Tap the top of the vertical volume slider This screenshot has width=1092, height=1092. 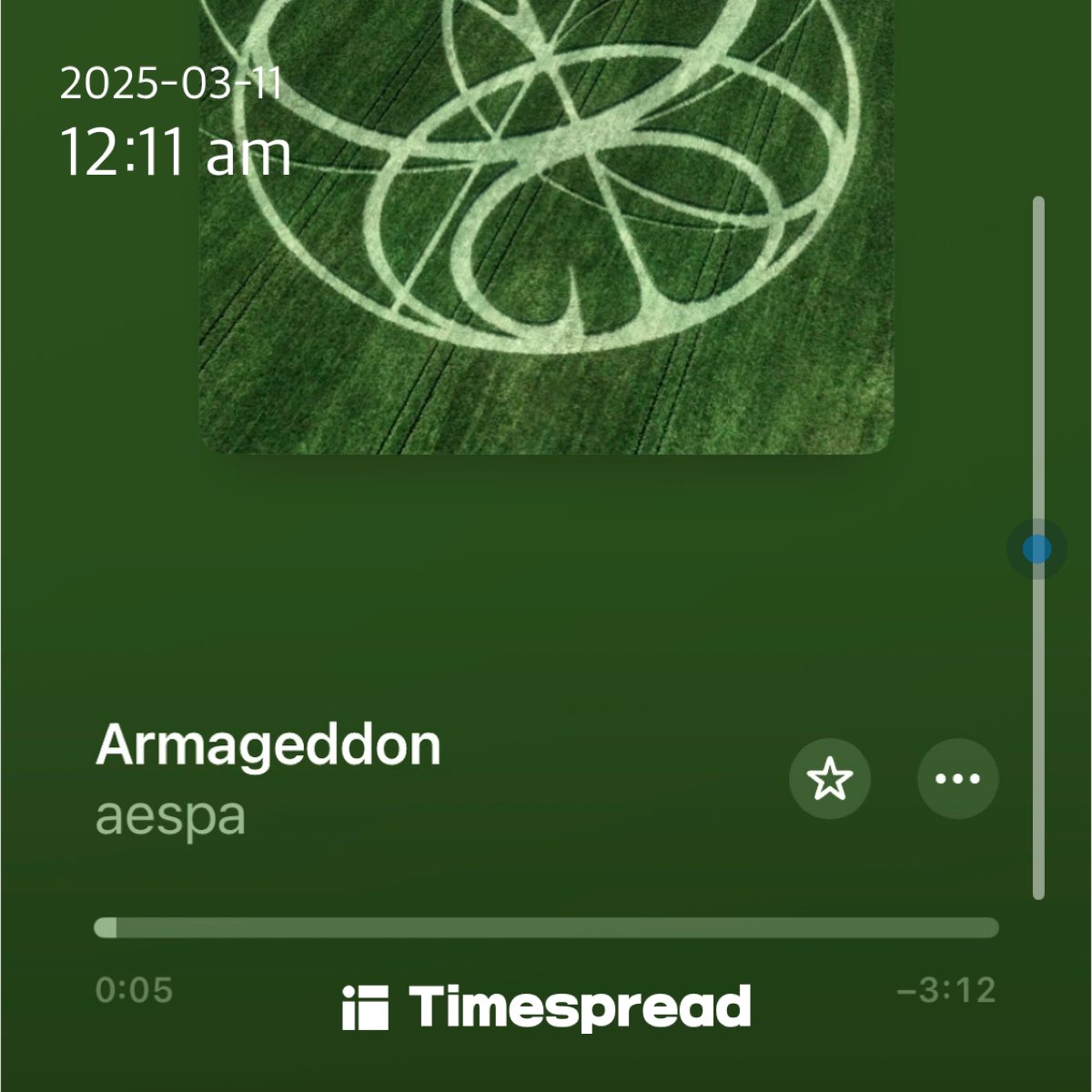[x=1038, y=204]
